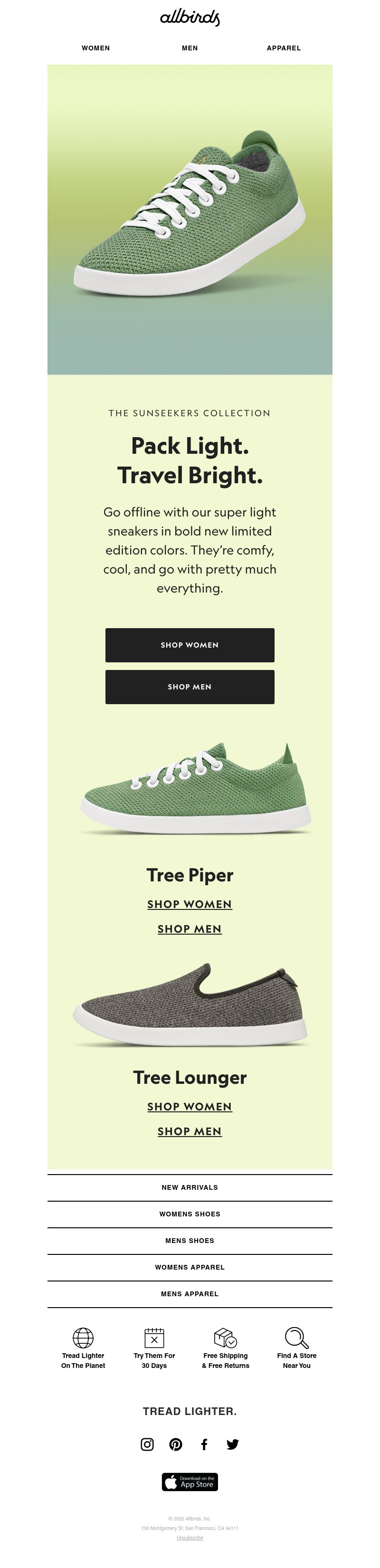
Task: Go to MENS APPAREL
Action: click(190, 1293)
